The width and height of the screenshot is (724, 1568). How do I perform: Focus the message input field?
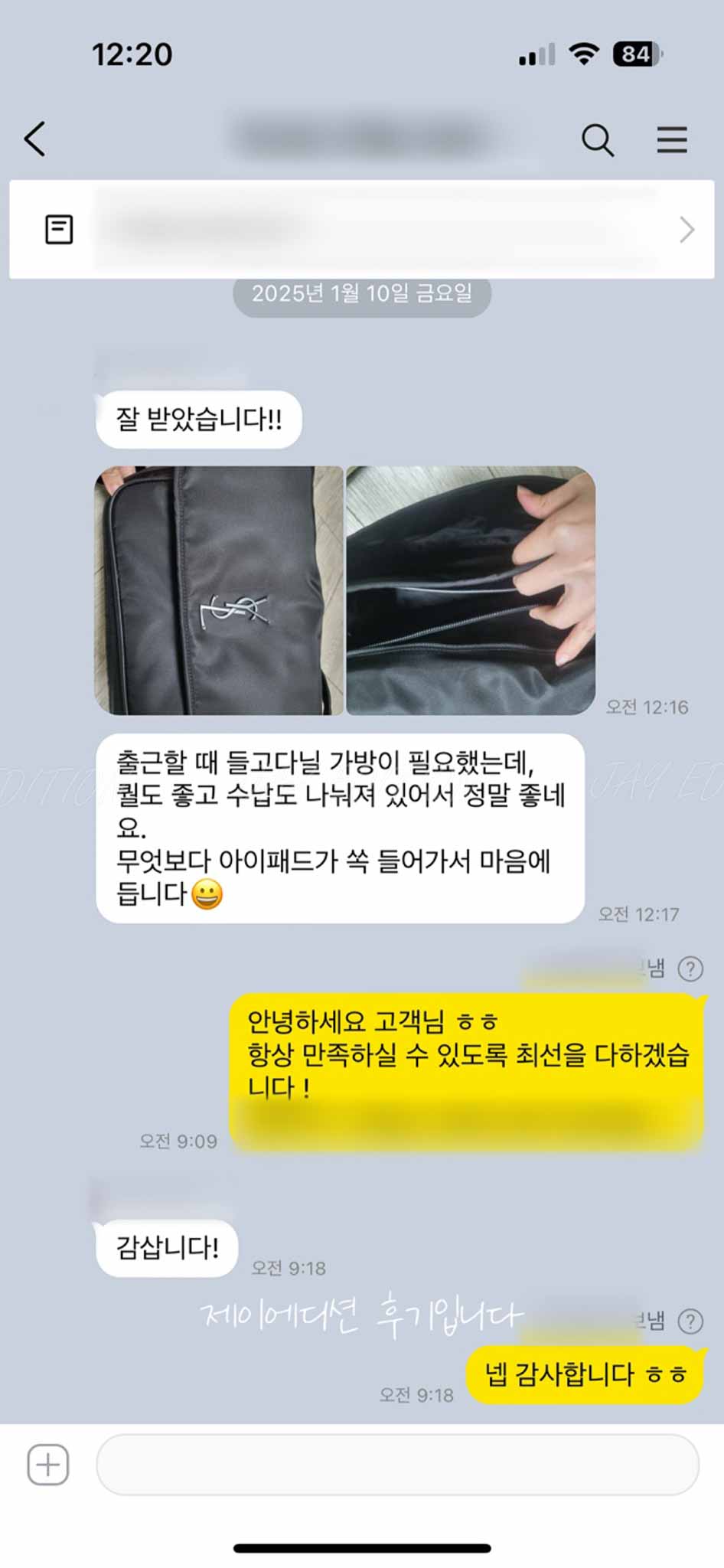click(x=396, y=1465)
